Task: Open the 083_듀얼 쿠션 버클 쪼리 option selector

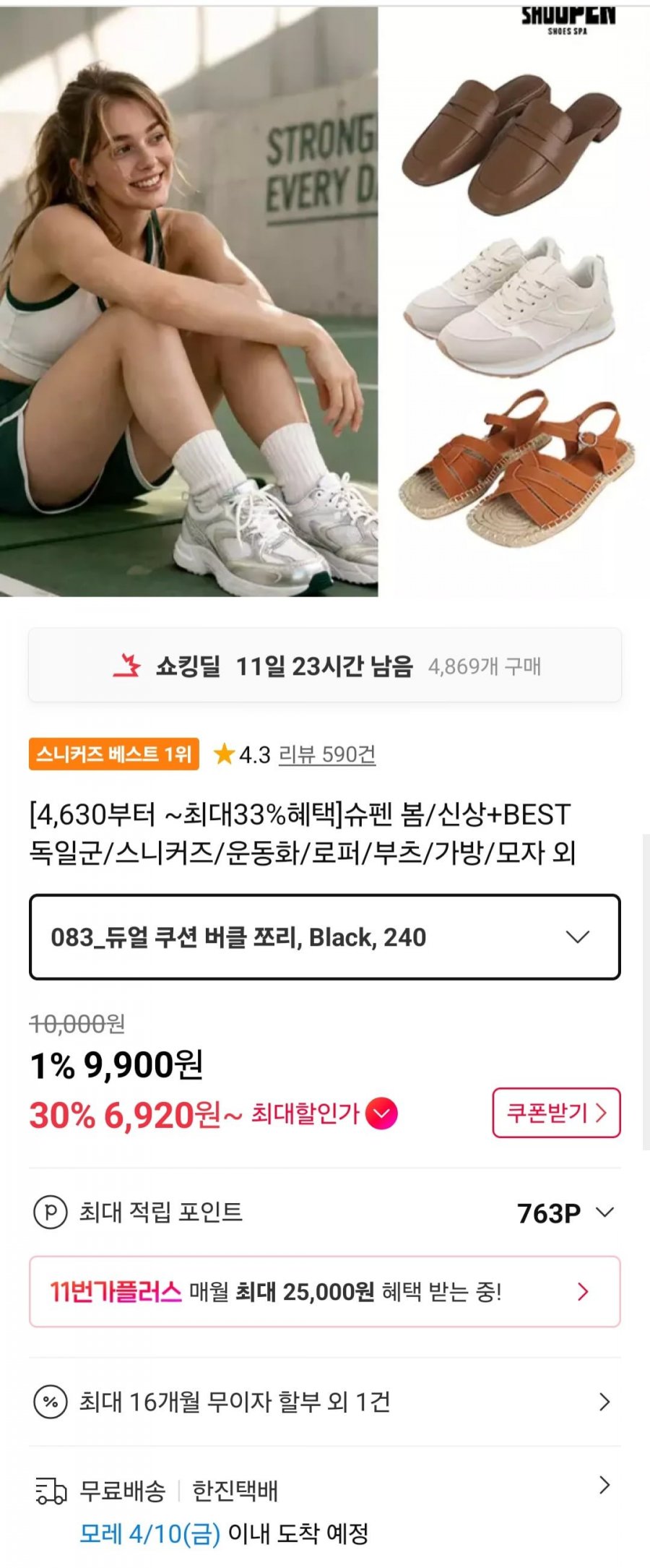Action: [325, 936]
